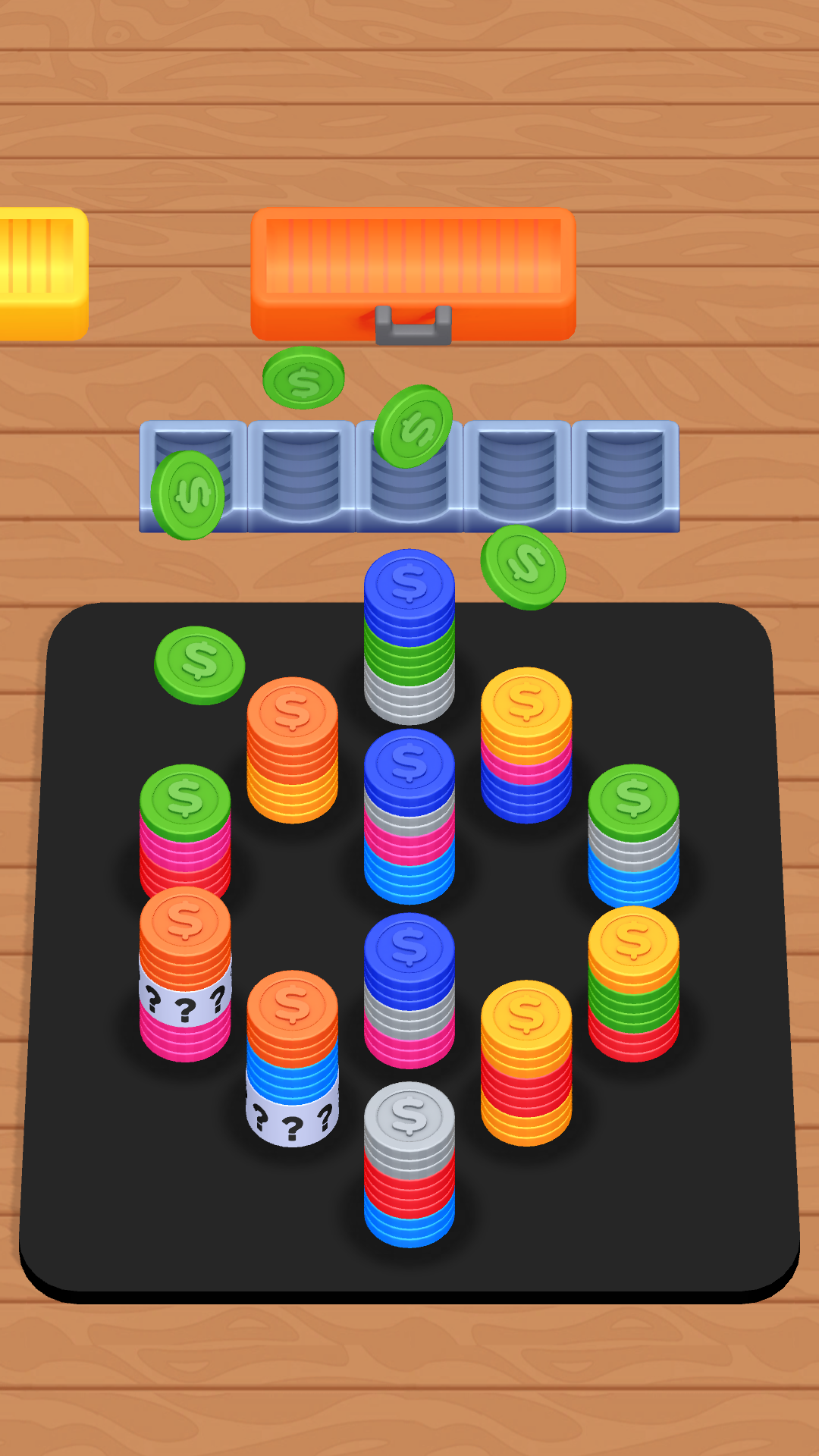Screen dimensions: 819x1456
Task: Choose the yellow stack over red and orange coins
Action: (526, 1062)
